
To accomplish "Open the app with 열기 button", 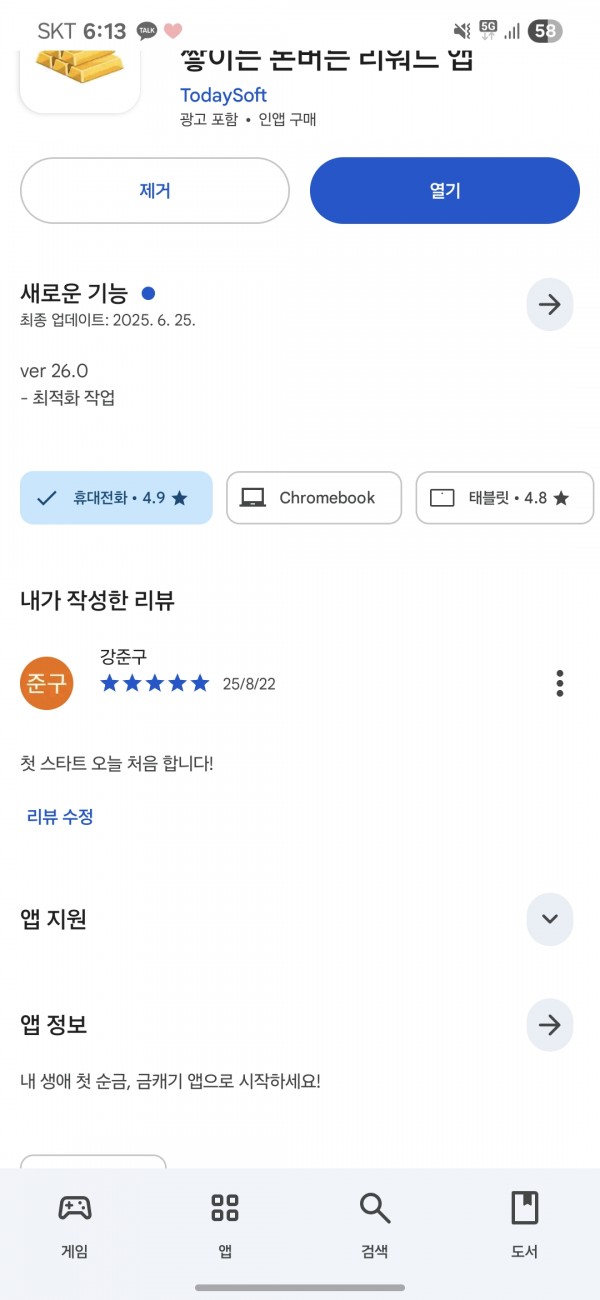I will [x=445, y=190].
